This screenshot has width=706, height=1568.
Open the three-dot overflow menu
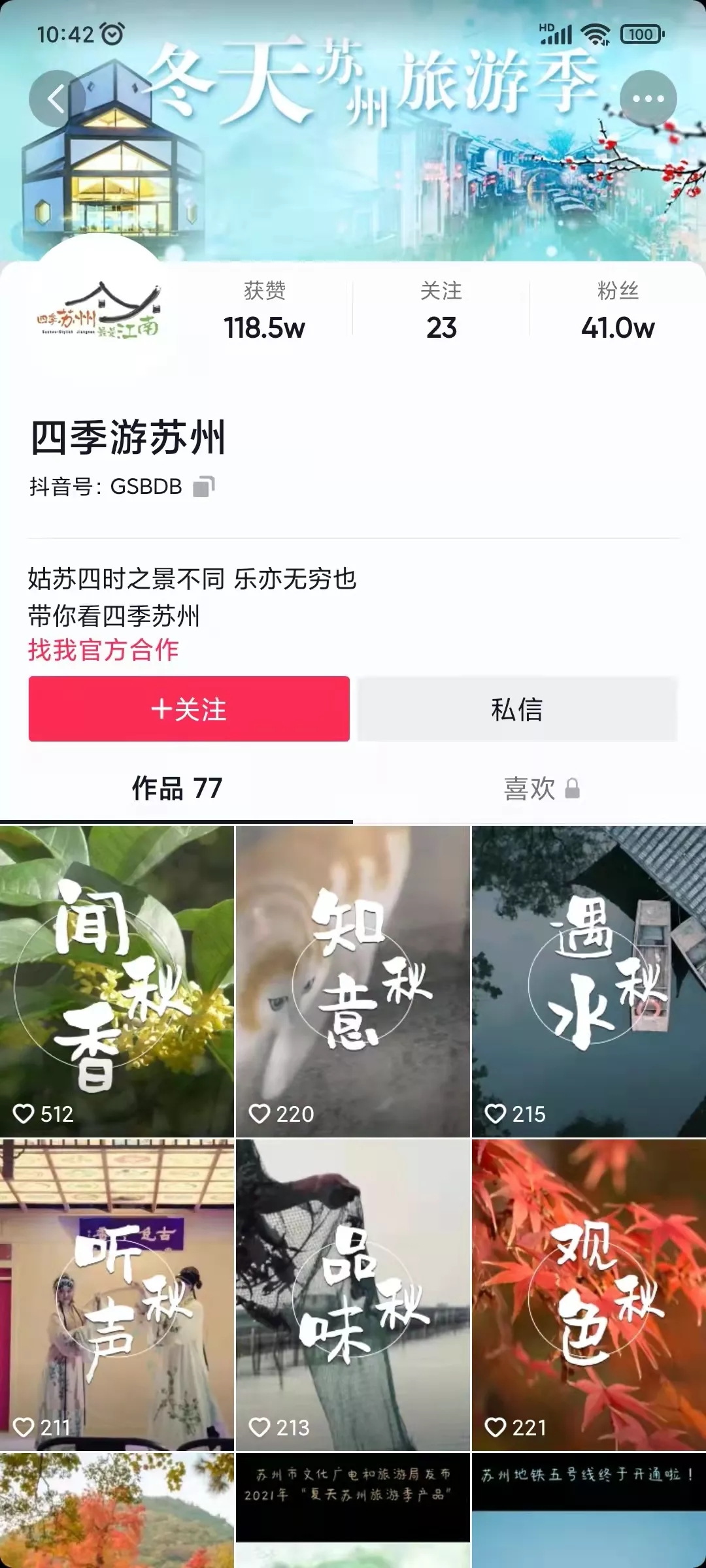(x=648, y=99)
